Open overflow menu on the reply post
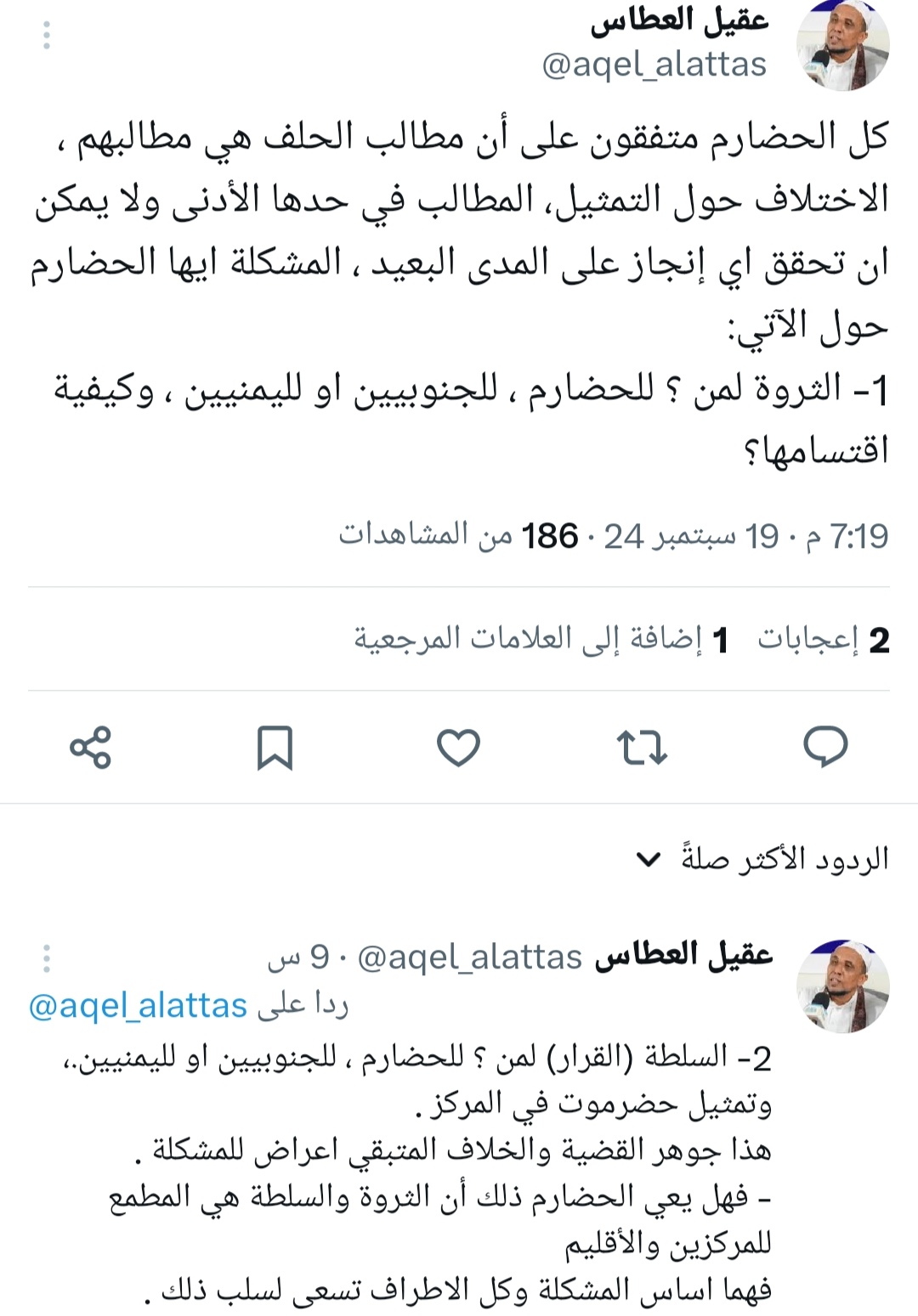 tap(47, 958)
